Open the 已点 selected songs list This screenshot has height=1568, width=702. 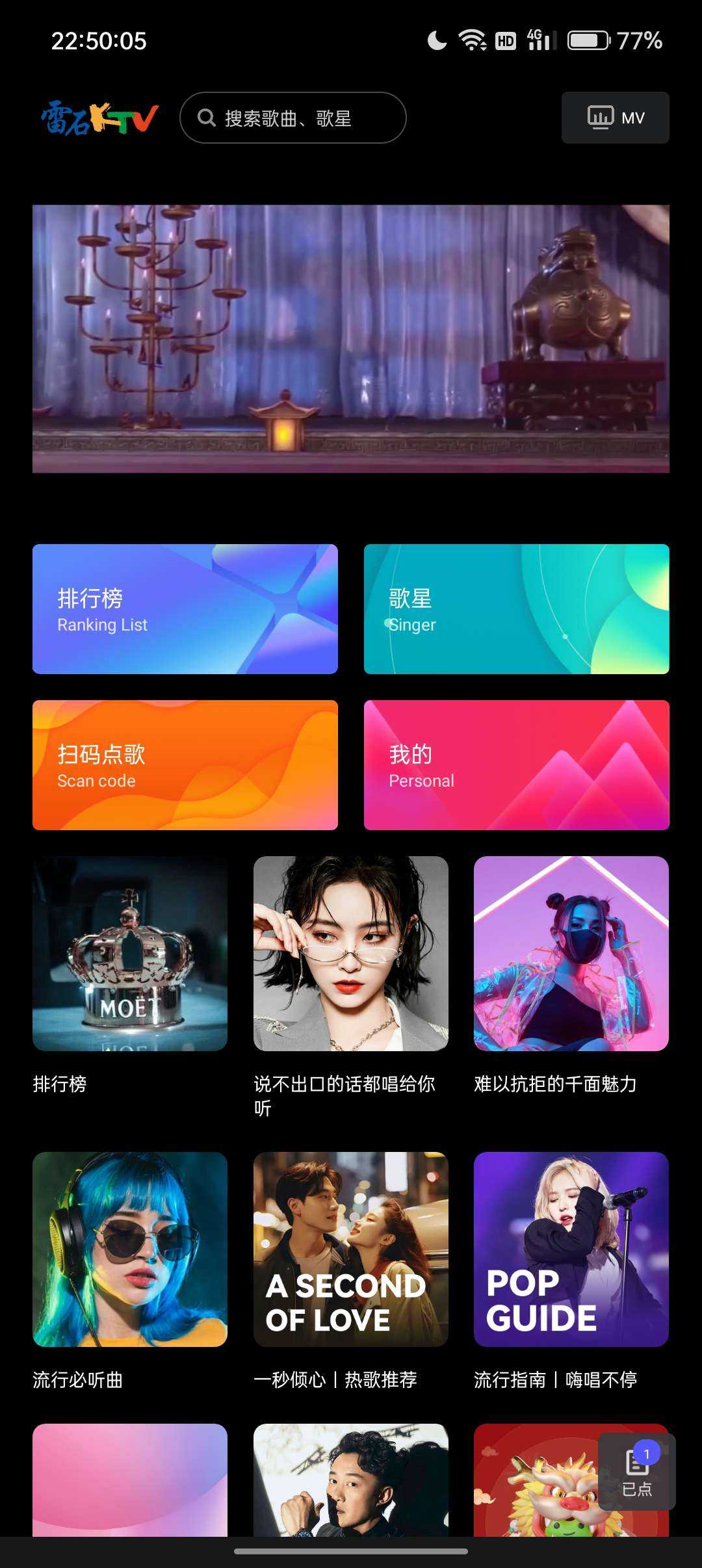tap(637, 1472)
